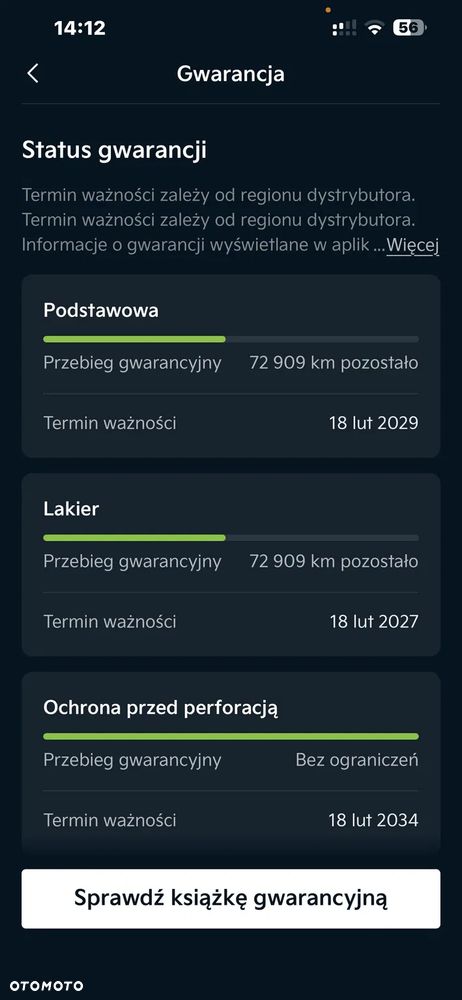Viewport: 462px width, 1000px height.
Task: Expand the description via Więcej link
Action: pyautogui.click(x=413, y=245)
